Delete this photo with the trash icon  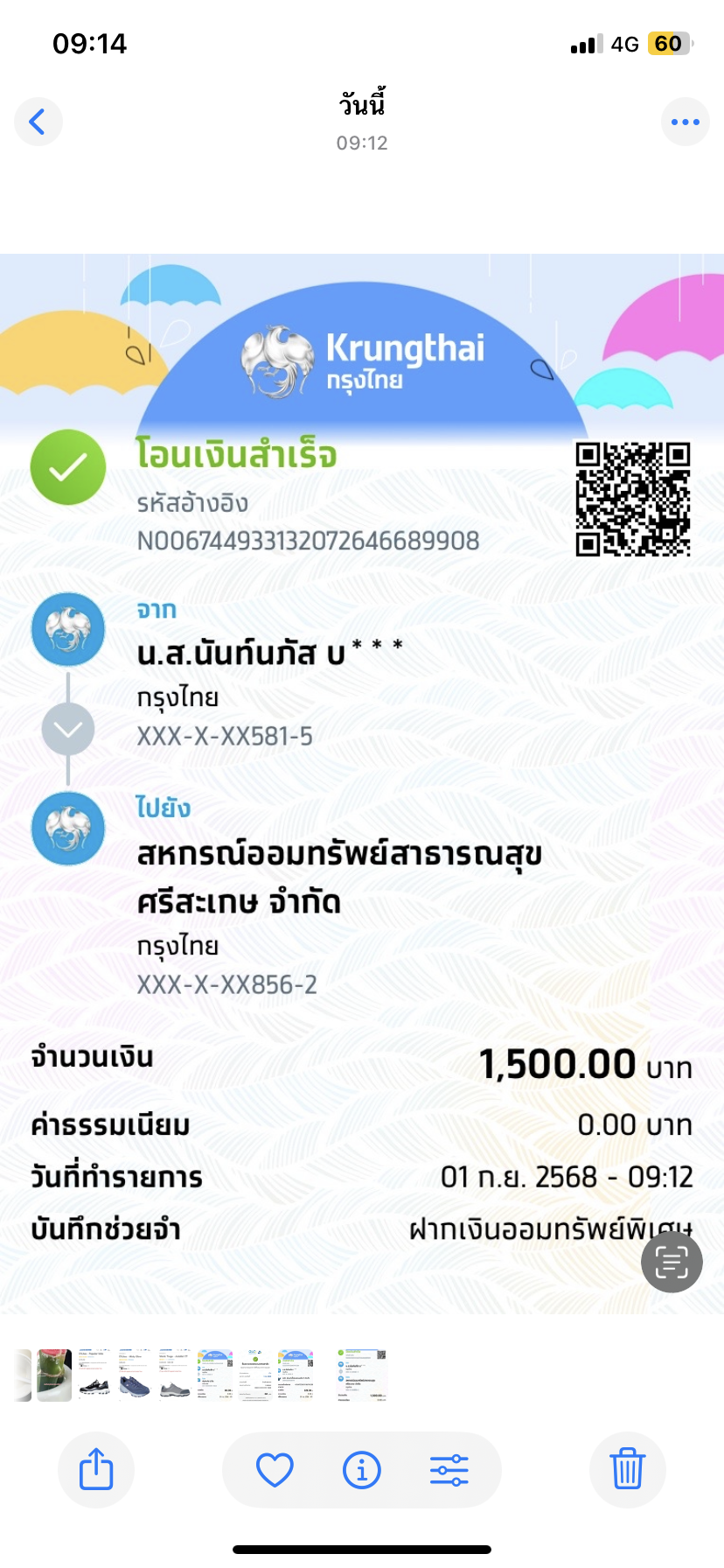[627, 1469]
